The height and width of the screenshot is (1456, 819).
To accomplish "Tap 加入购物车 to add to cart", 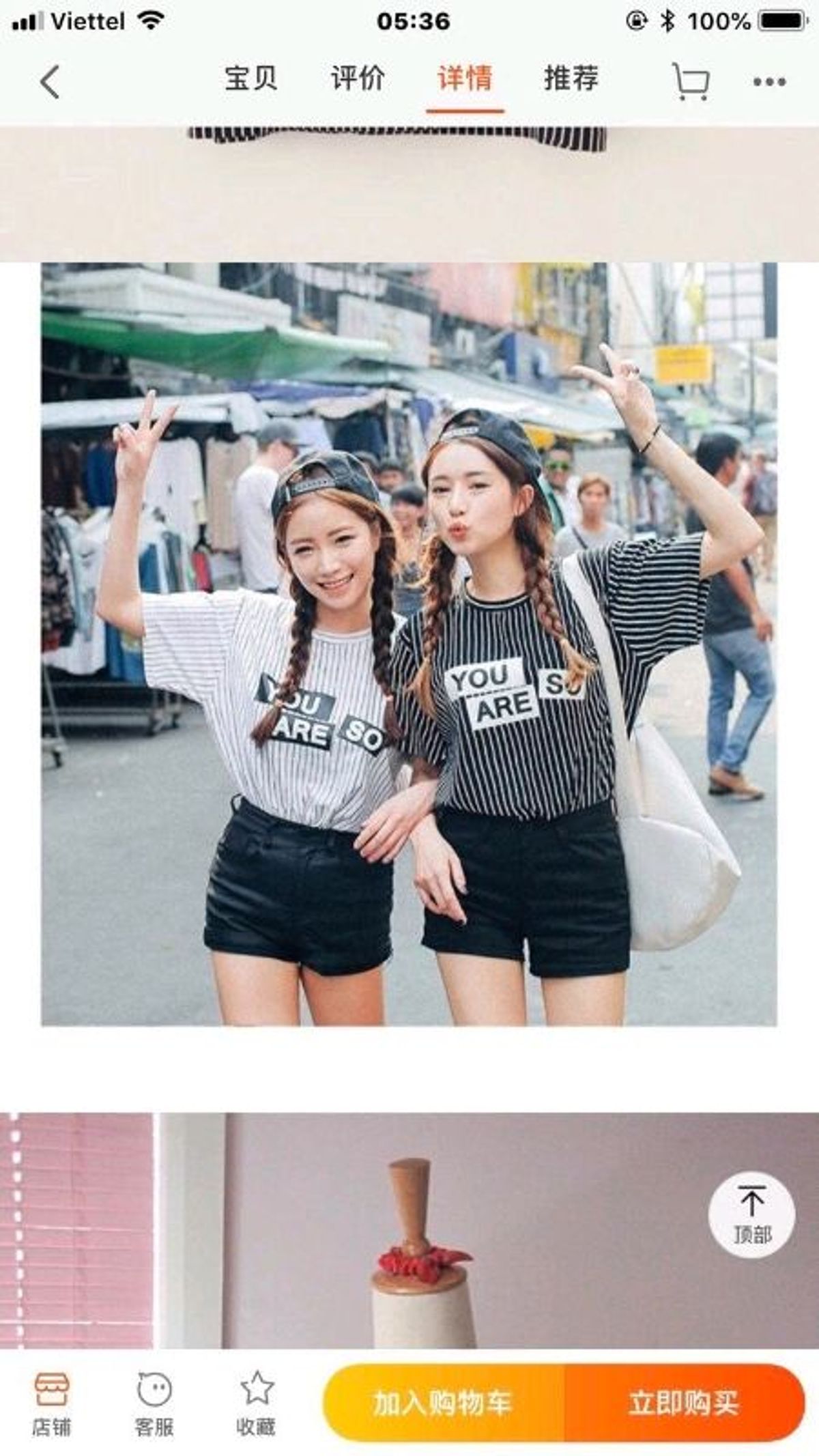I will 443,1403.
